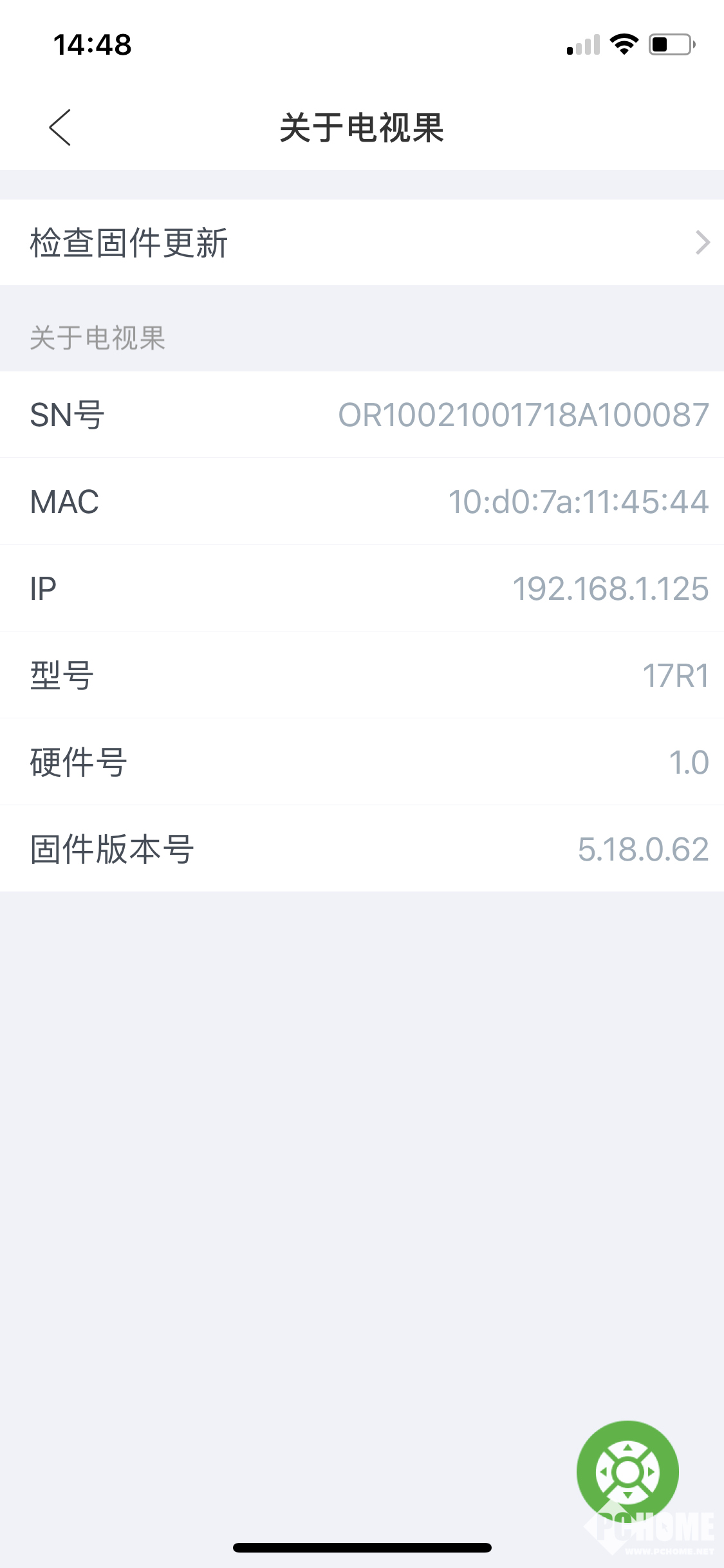Open the green remote control floating button
This screenshot has width=724, height=1568.
click(x=627, y=1471)
